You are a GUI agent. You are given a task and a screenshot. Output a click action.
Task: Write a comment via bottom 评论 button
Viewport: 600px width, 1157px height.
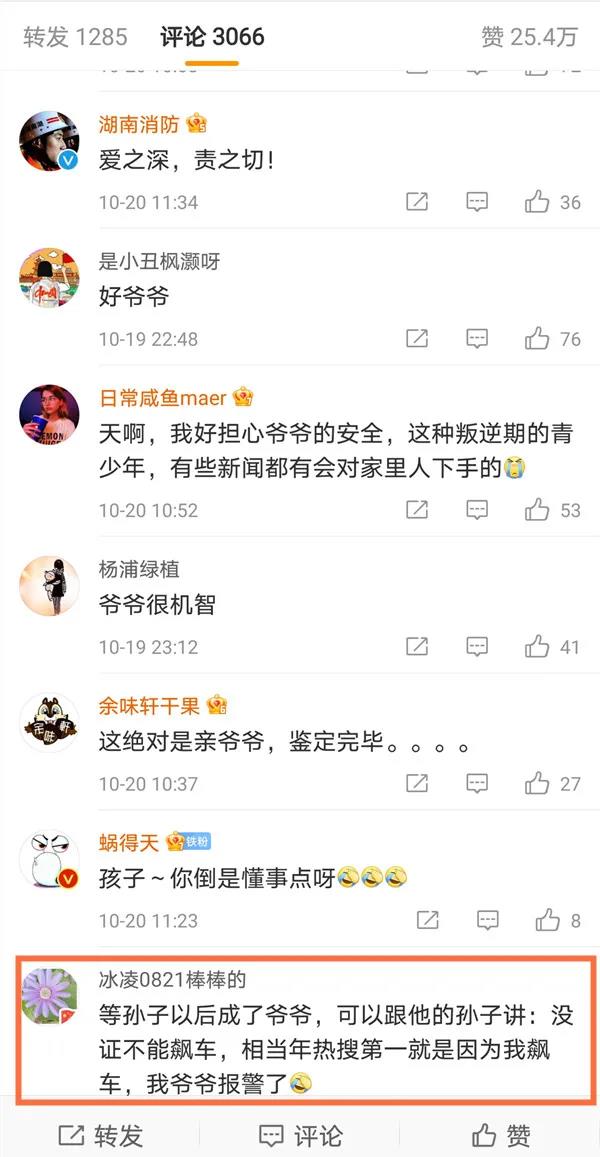[300, 1135]
